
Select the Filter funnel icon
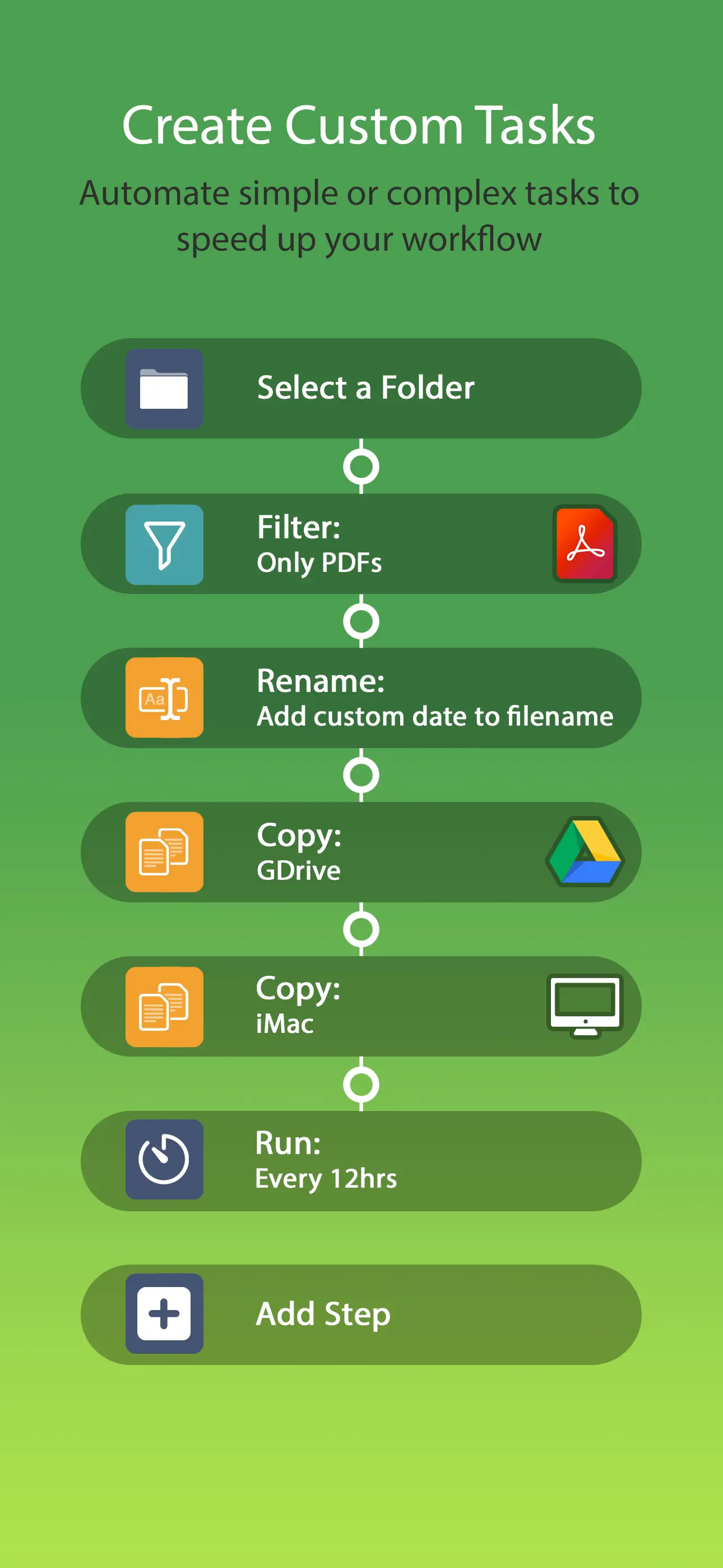163,543
